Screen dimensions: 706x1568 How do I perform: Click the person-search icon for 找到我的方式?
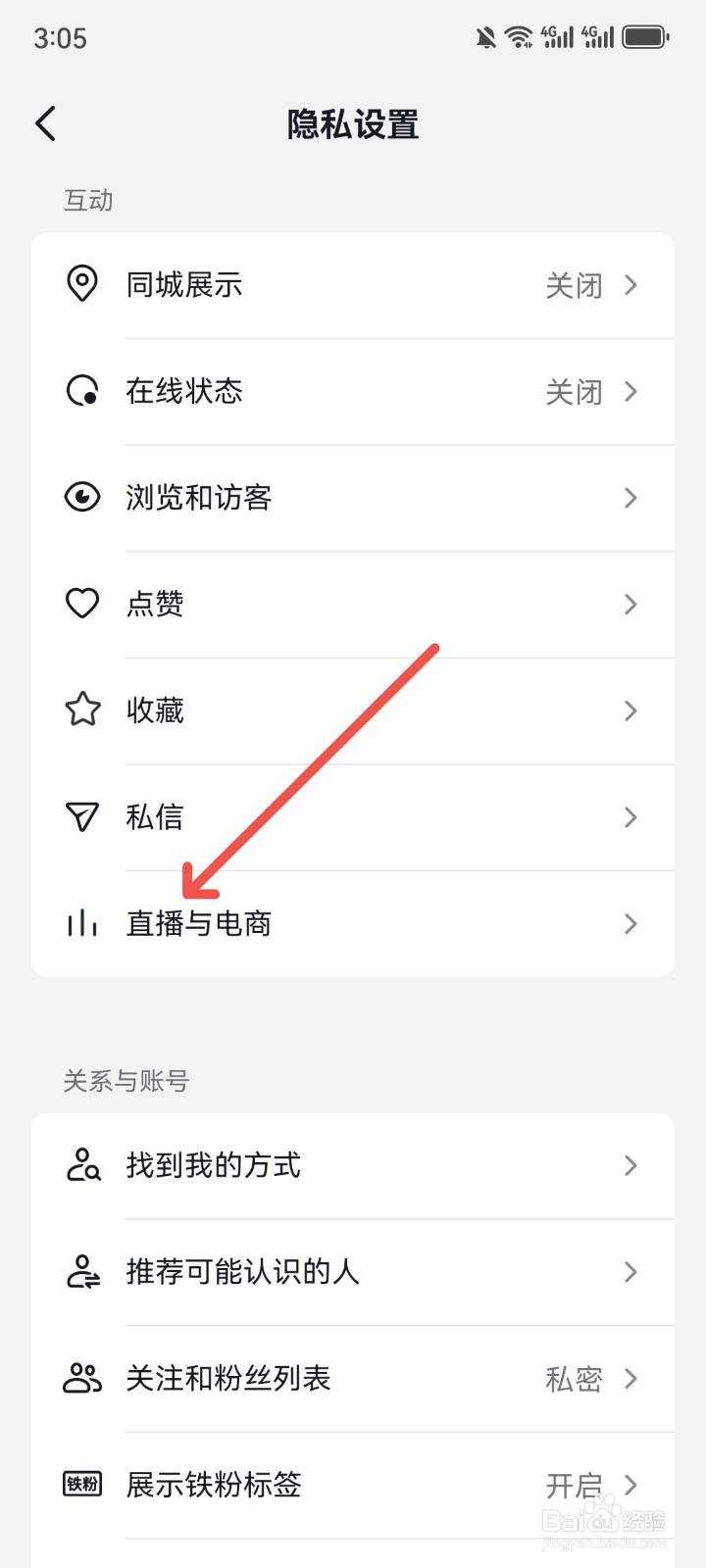pyautogui.click(x=81, y=1165)
